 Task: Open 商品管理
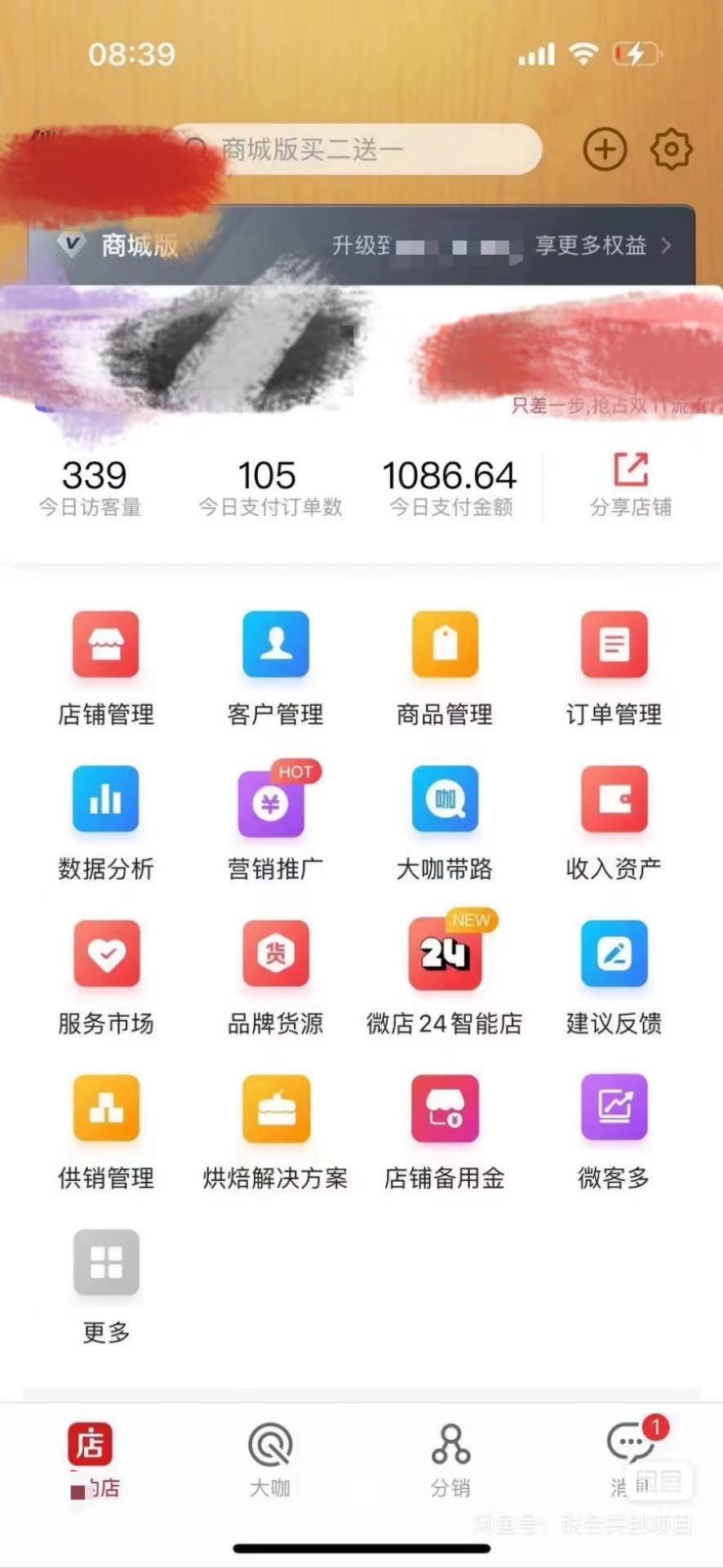445,667
